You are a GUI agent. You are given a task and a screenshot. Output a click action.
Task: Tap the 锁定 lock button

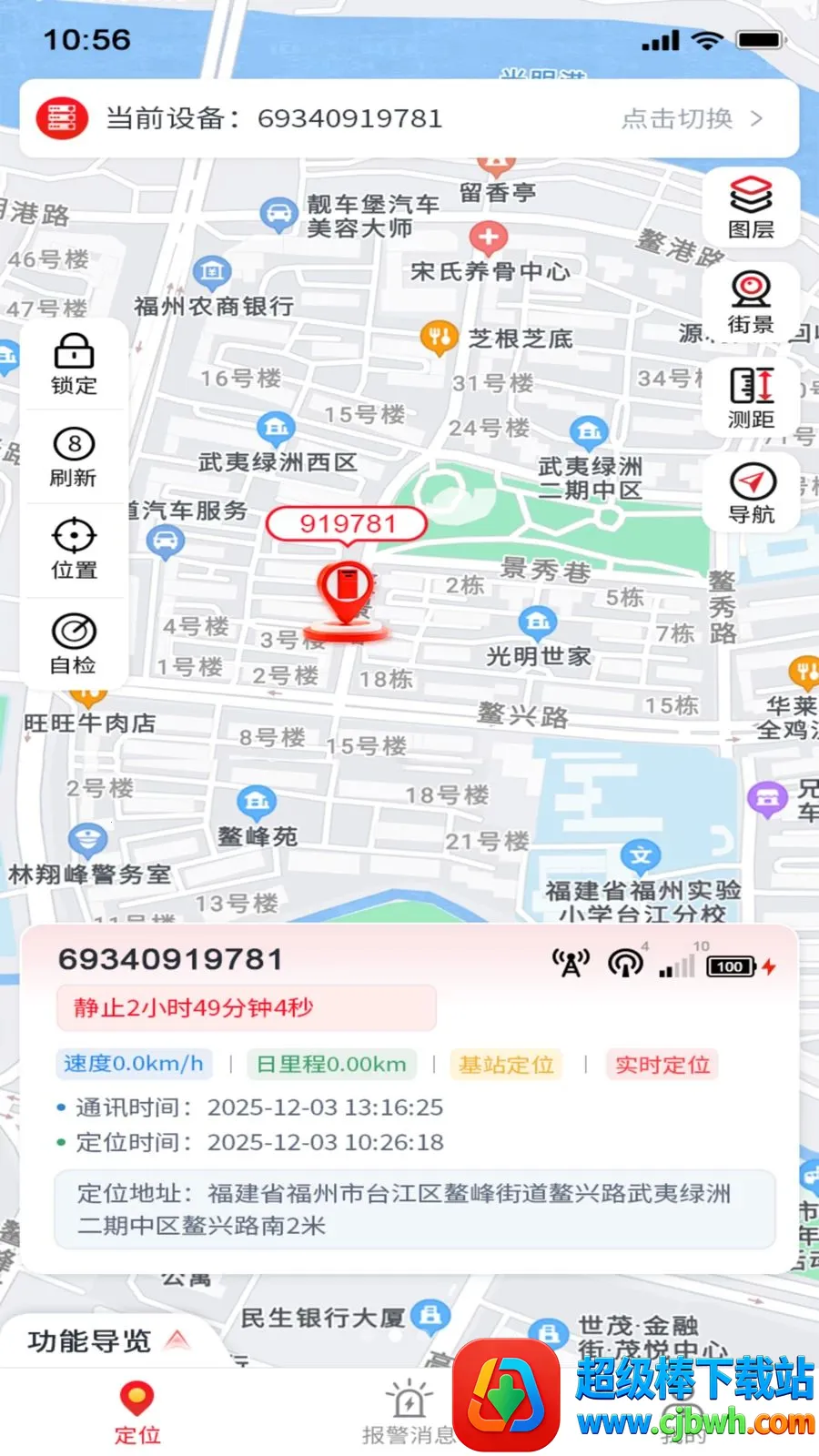click(74, 365)
